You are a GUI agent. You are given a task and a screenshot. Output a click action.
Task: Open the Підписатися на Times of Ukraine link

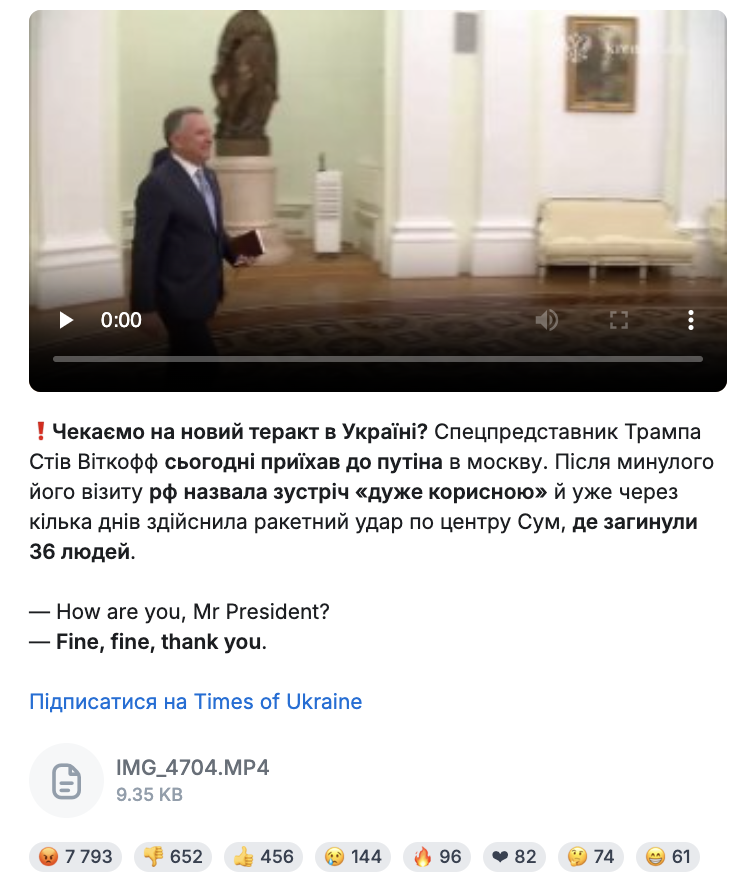[196, 701]
